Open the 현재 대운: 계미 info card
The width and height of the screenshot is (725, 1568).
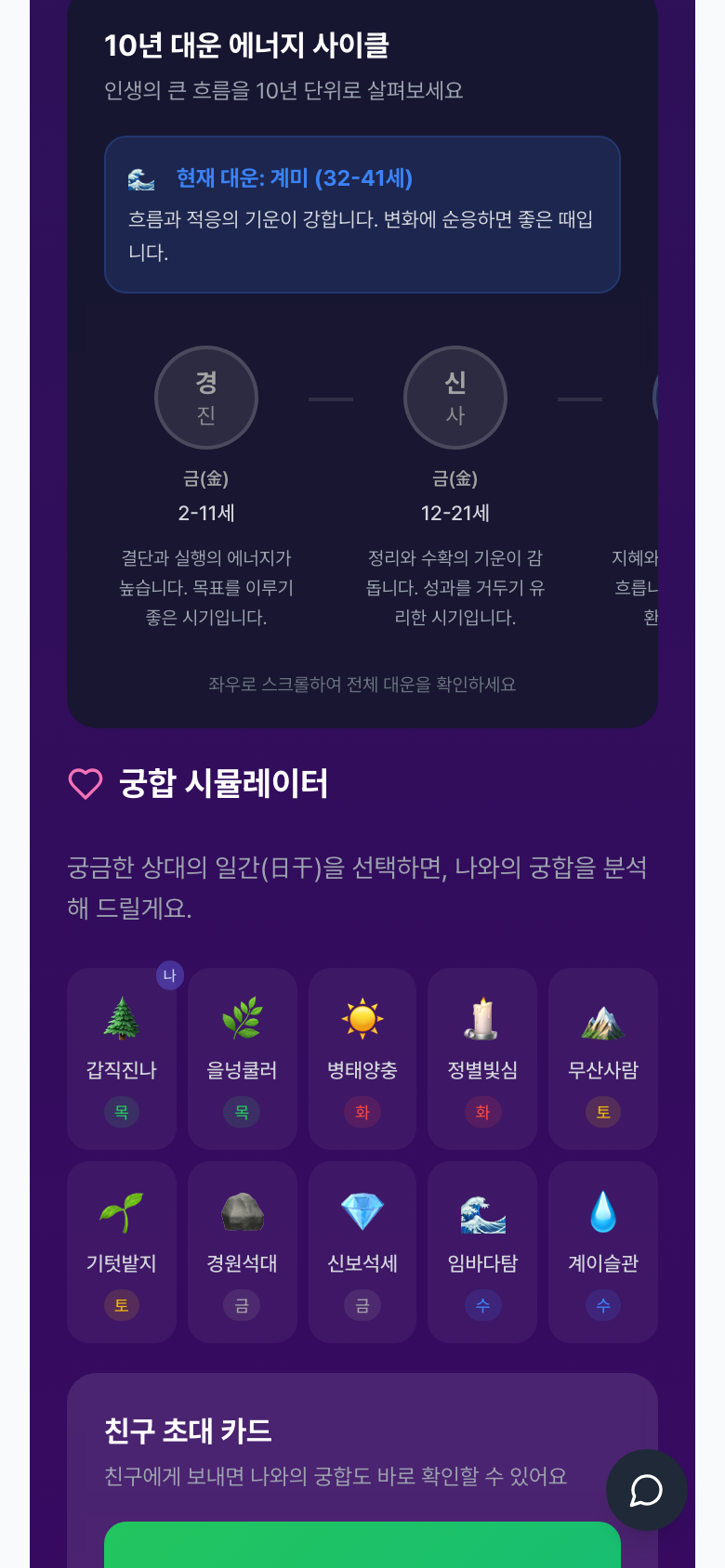tap(362, 214)
